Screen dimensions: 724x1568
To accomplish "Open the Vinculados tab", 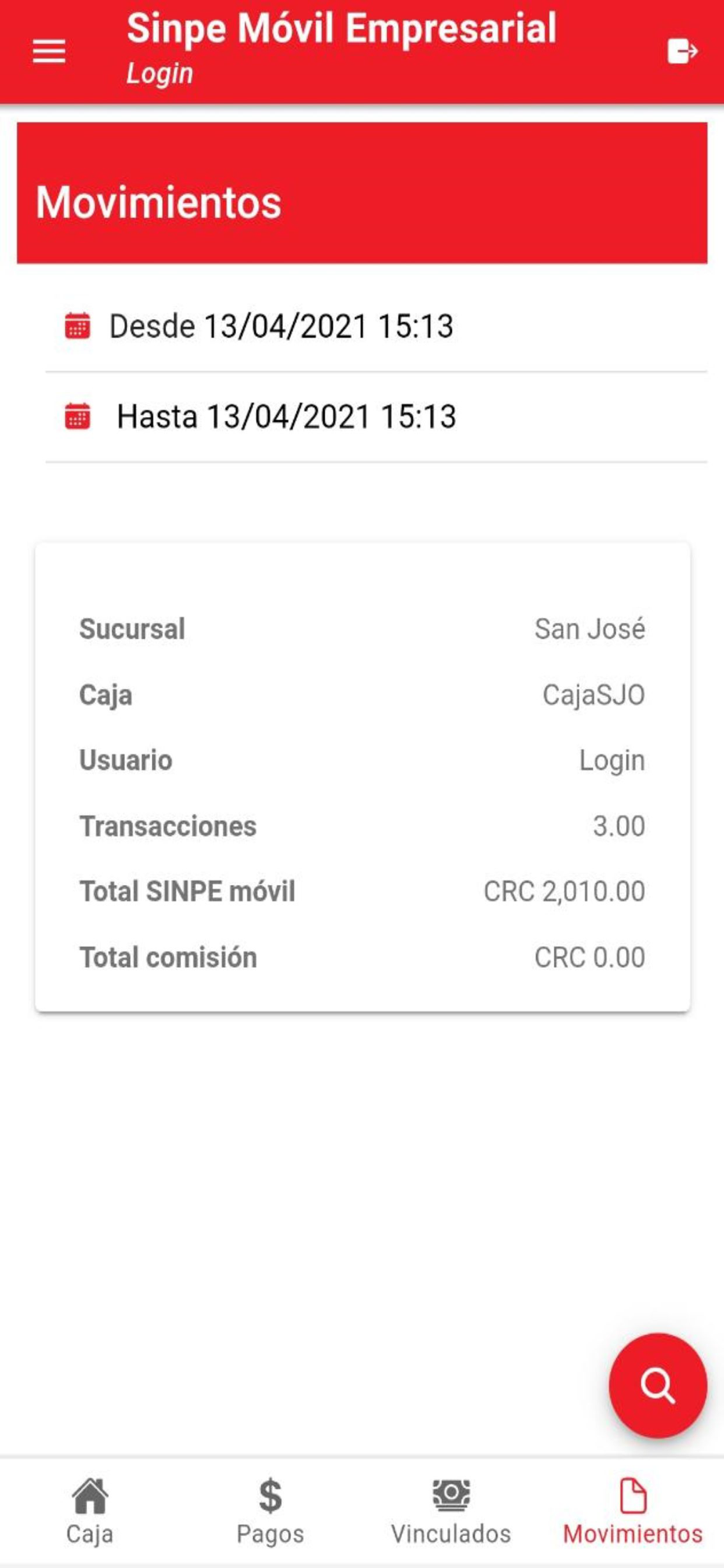I will (451, 1512).
